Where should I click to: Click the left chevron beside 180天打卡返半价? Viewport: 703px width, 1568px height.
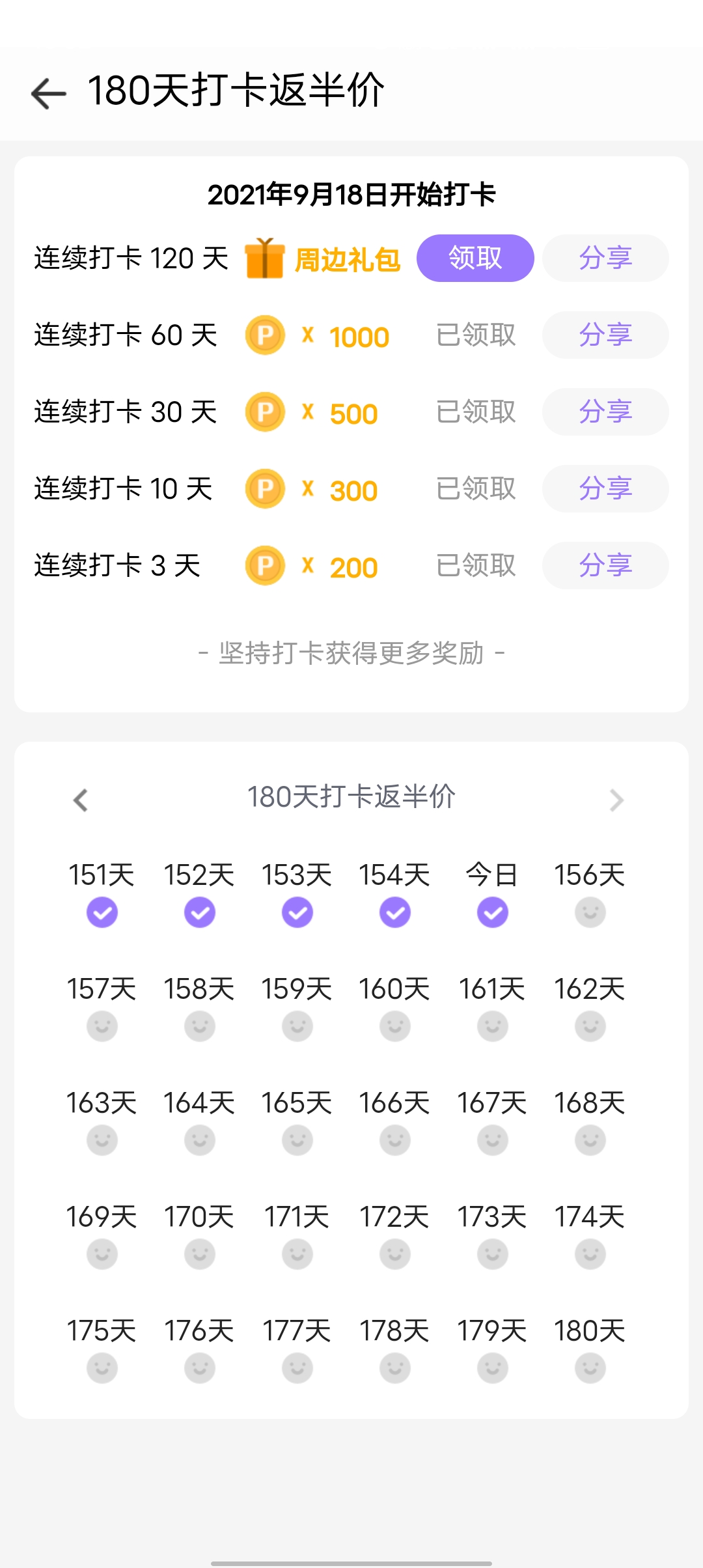tap(80, 800)
